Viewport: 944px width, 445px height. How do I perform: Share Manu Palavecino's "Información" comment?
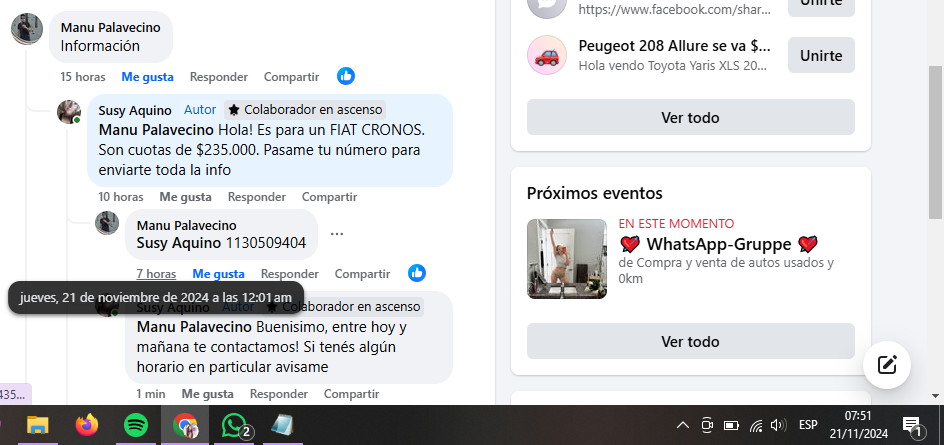coord(291,77)
